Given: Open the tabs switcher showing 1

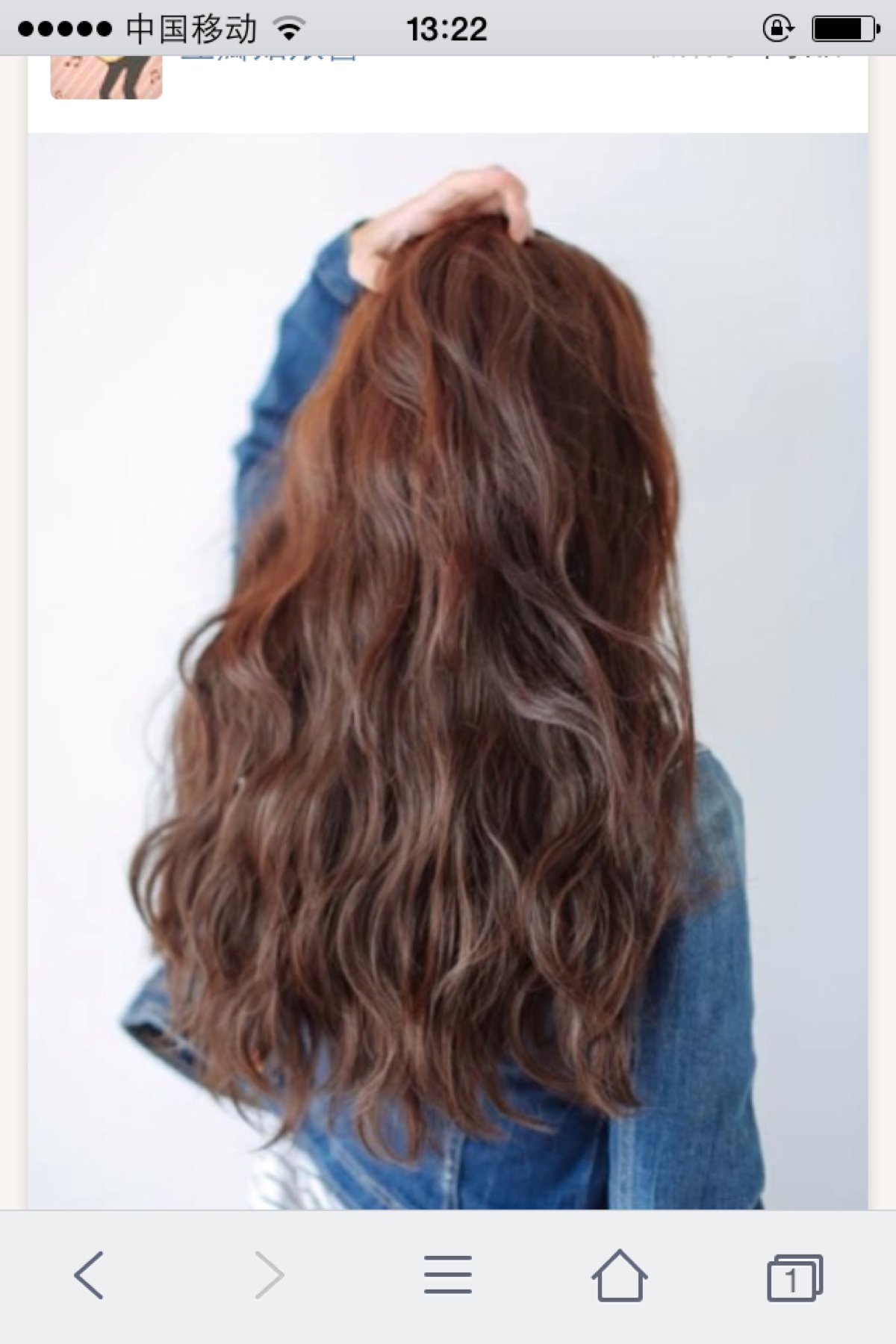Looking at the screenshot, I should click(794, 1278).
